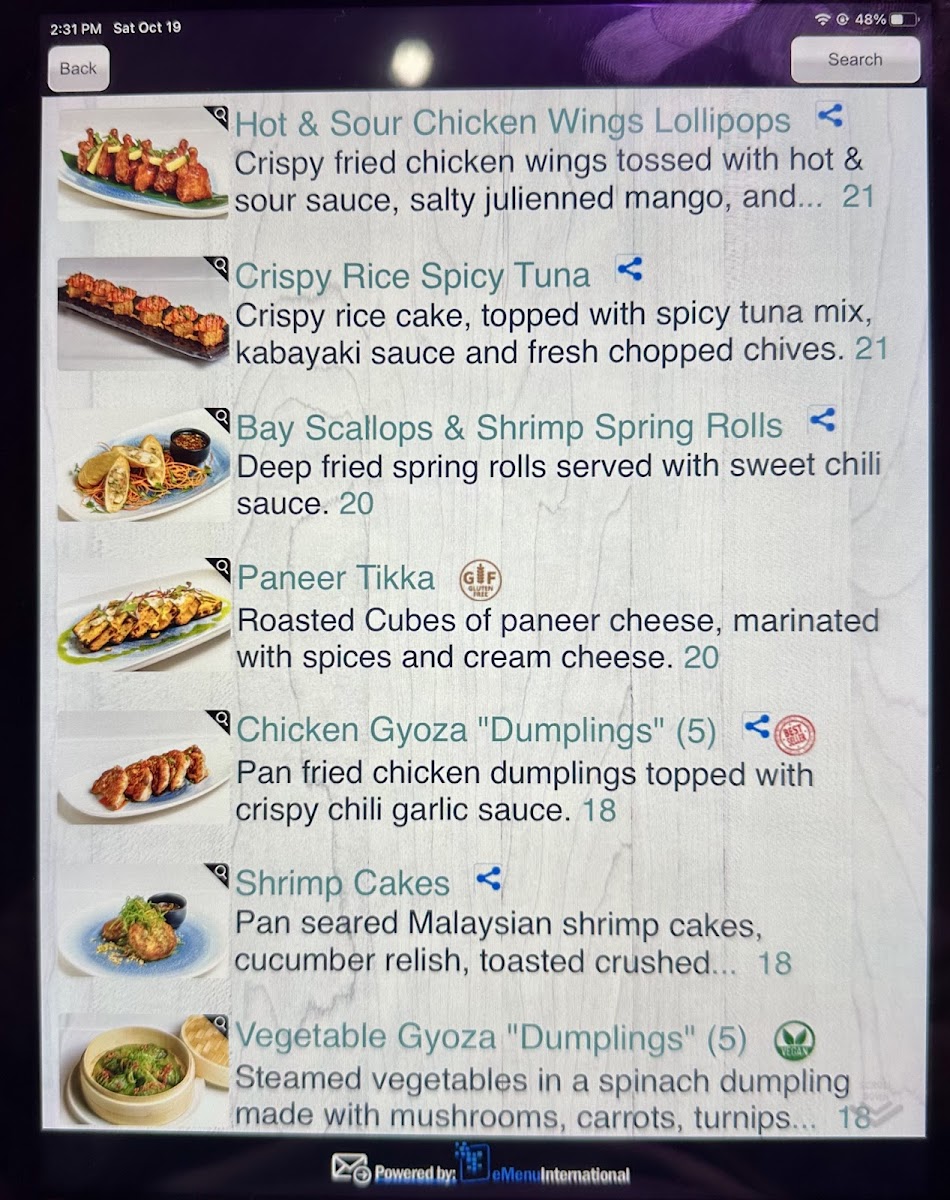Open the Paneer Tikka menu item

click(336, 578)
